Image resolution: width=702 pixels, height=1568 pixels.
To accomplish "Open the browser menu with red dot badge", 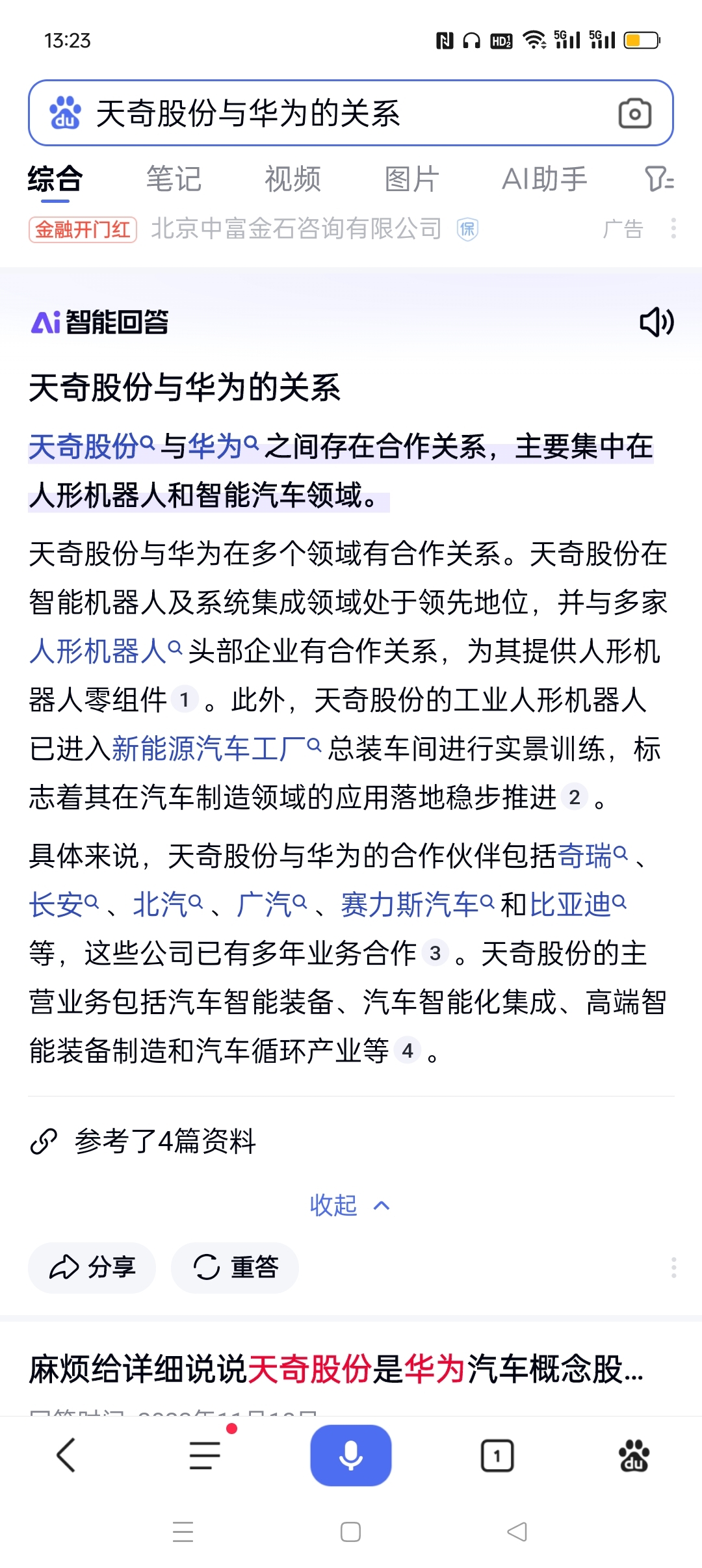I will [x=204, y=1454].
